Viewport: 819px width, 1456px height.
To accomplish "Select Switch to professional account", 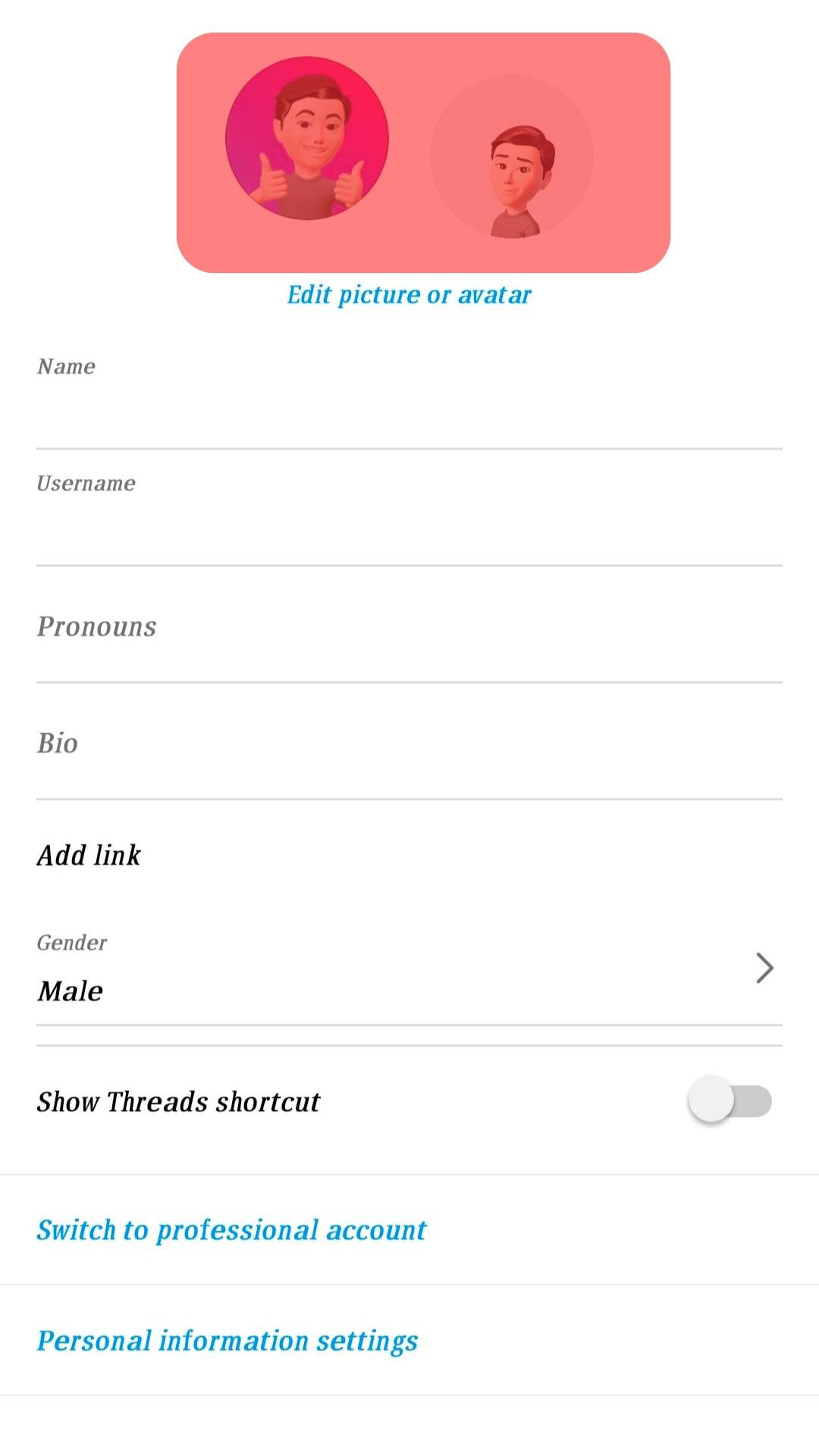I will tap(231, 1230).
